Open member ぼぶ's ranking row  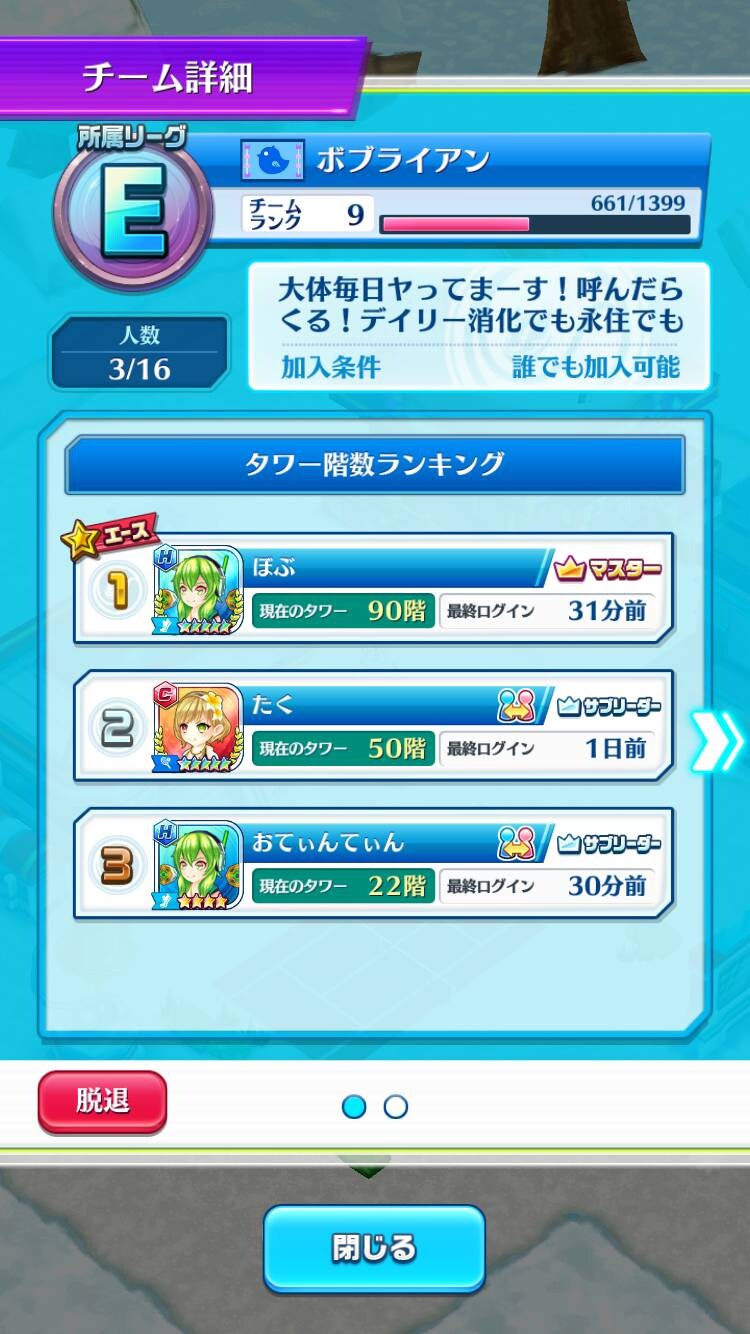pos(373,588)
